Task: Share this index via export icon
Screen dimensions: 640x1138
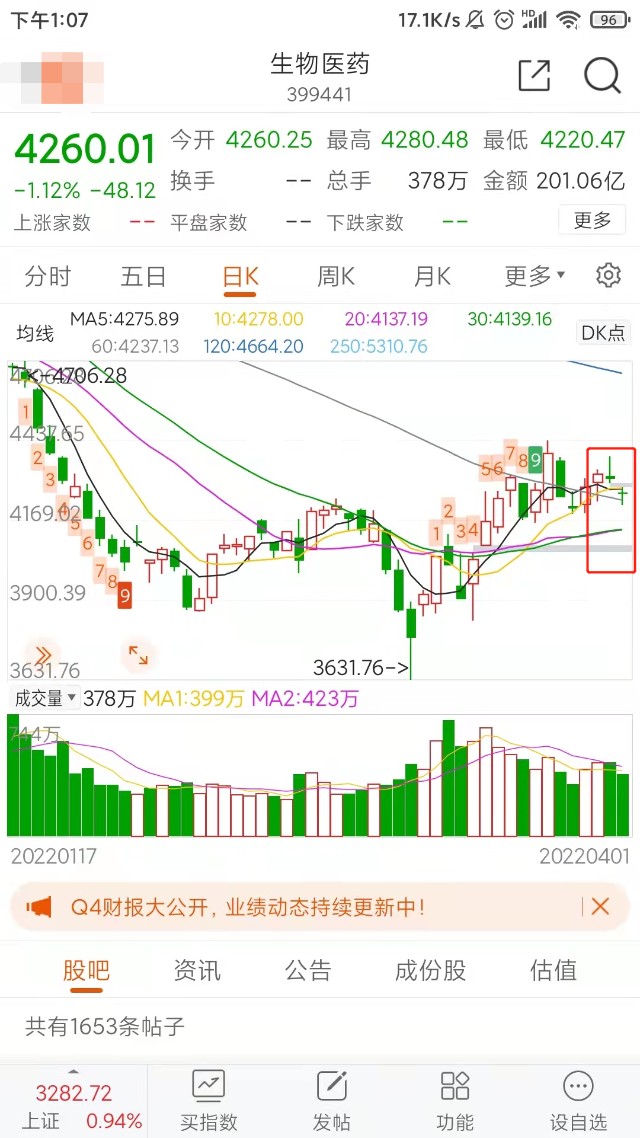Action: pos(535,75)
